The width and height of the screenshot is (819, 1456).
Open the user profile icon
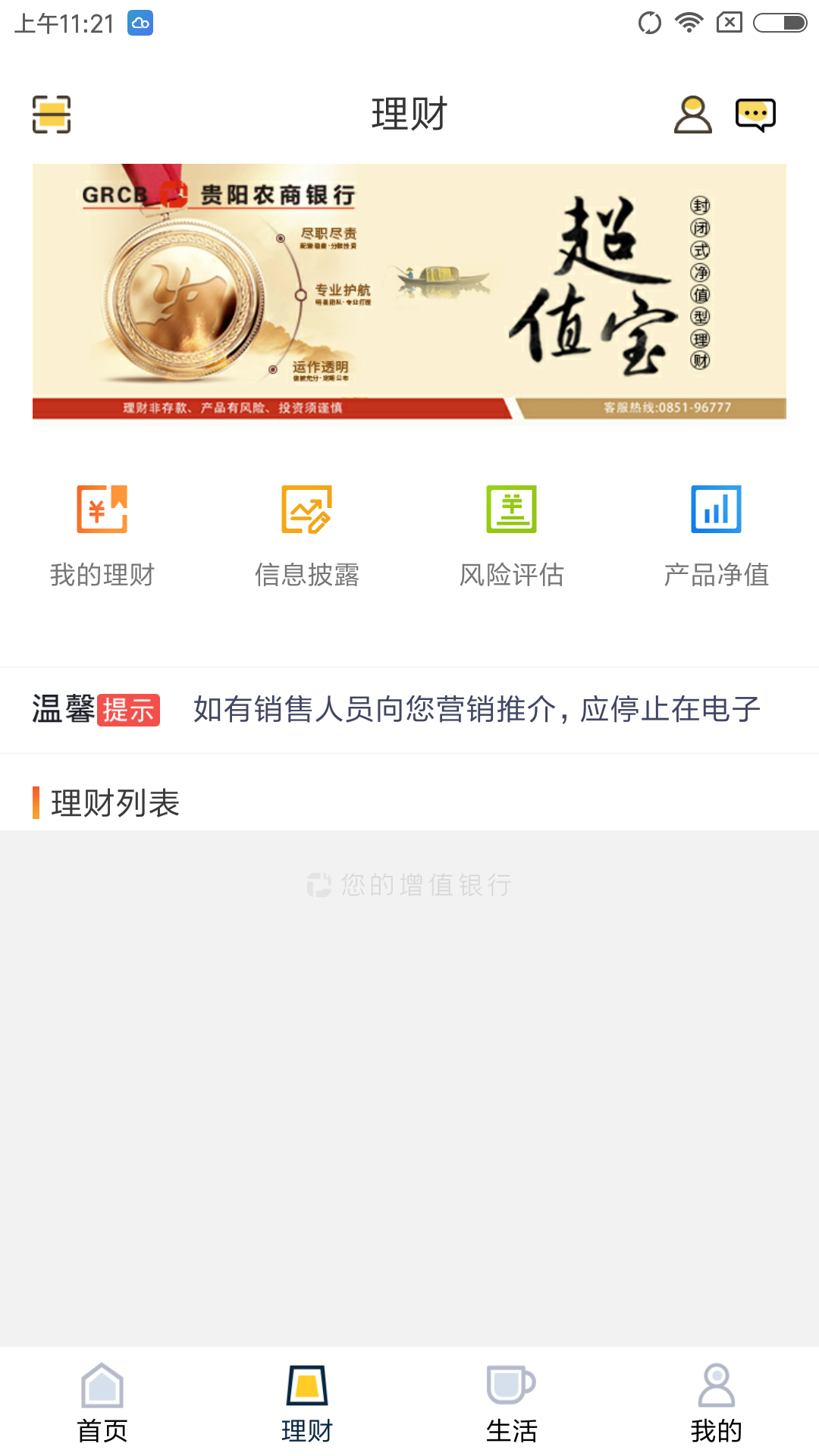pos(692,115)
